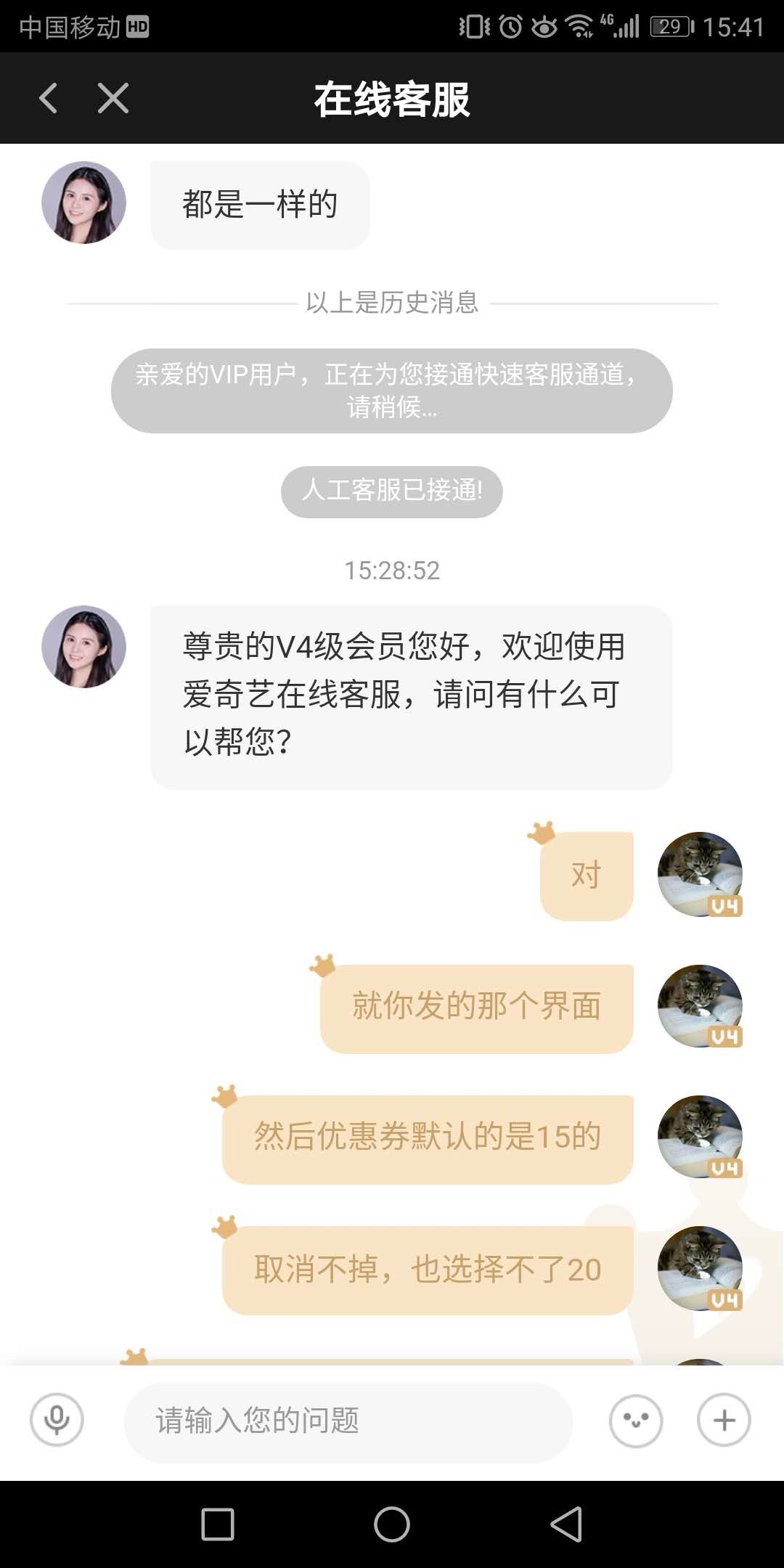784x1568 pixels.
Task: Close the online customer service page
Action: pos(113,98)
